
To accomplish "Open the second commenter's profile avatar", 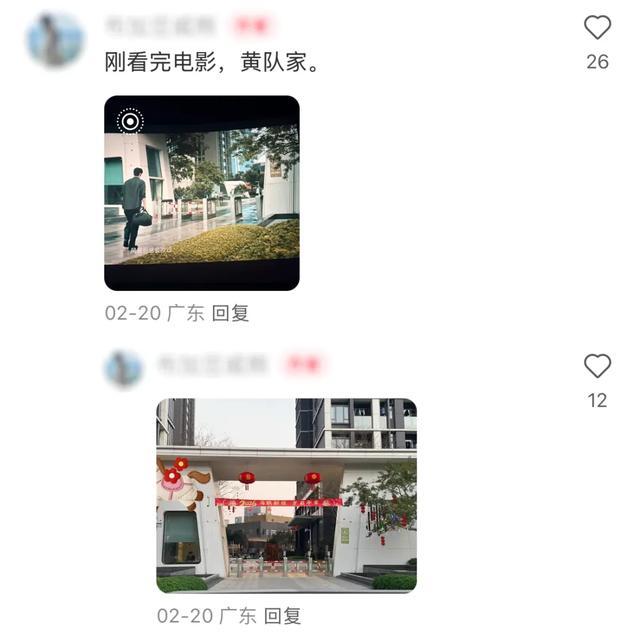I will pos(124,368).
